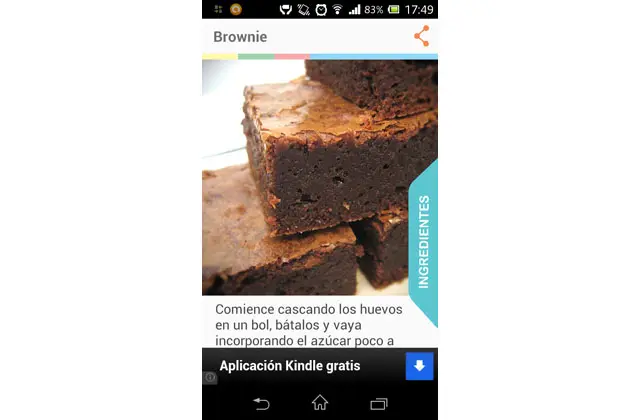The width and height of the screenshot is (640, 420).
Task: Open the Aplicación Kindle gratis ad banner
Action: [300, 366]
